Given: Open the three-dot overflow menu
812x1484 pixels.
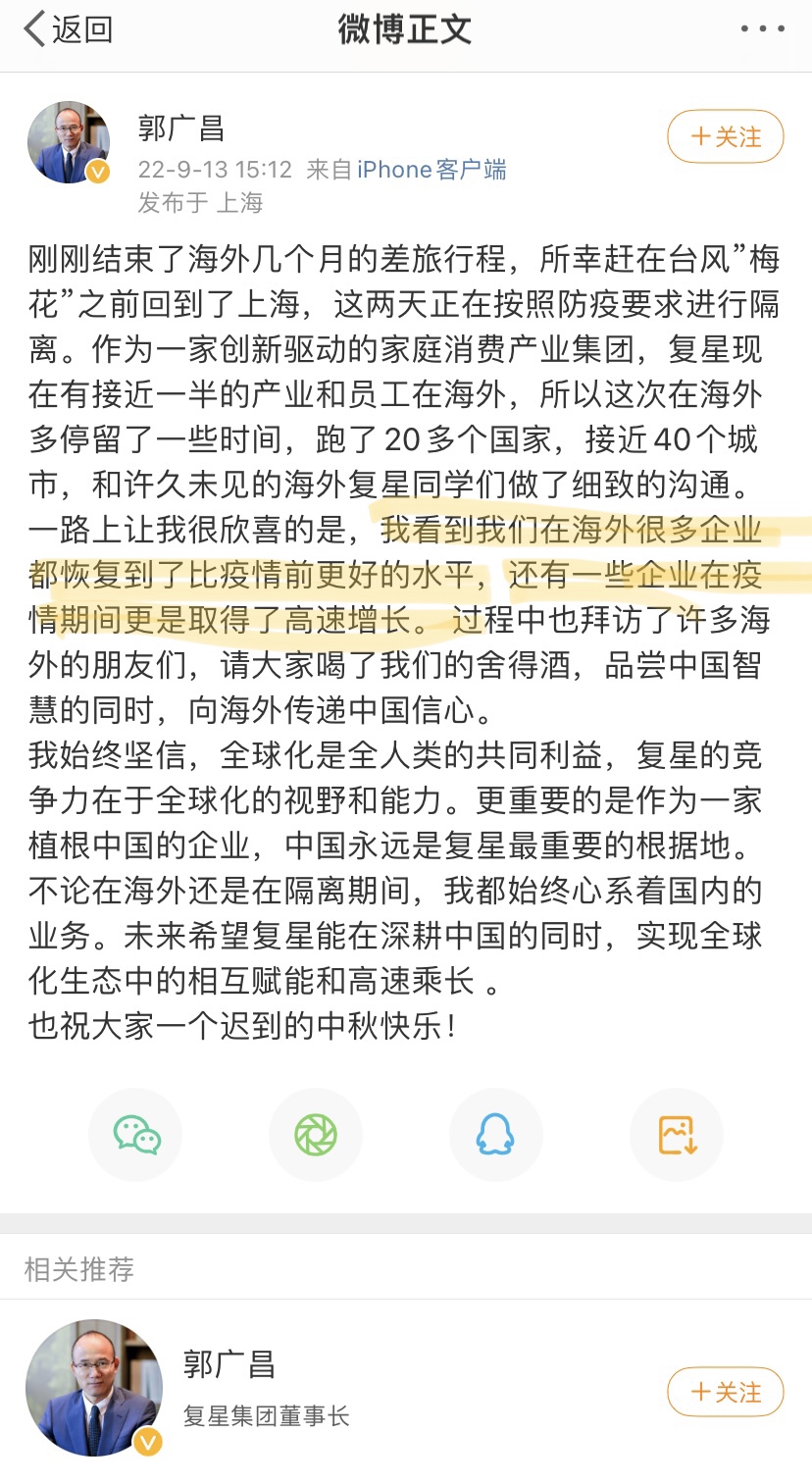Looking at the screenshot, I should click(x=763, y=29).
